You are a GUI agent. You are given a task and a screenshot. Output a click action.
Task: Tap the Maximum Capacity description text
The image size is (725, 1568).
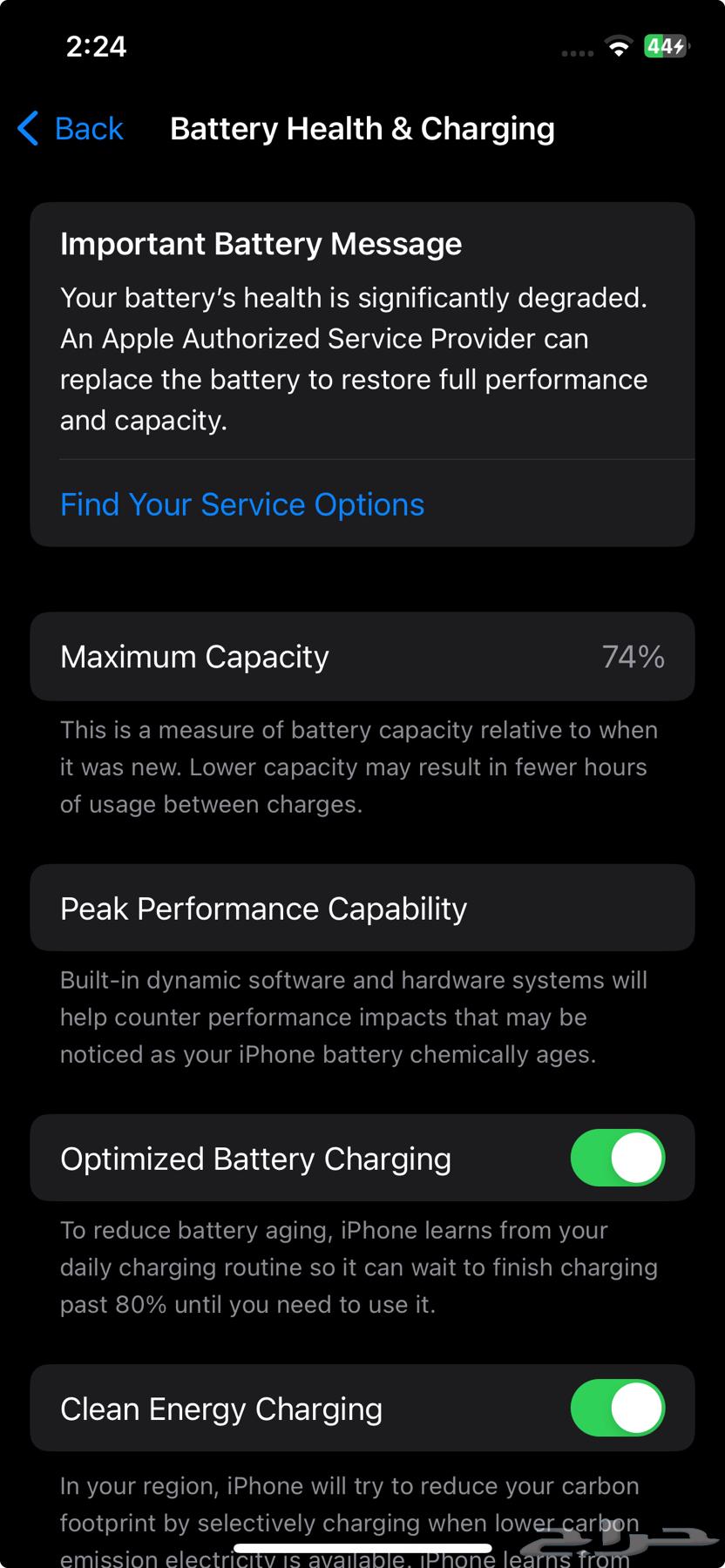pyautogui.click(x=358, y=767)
